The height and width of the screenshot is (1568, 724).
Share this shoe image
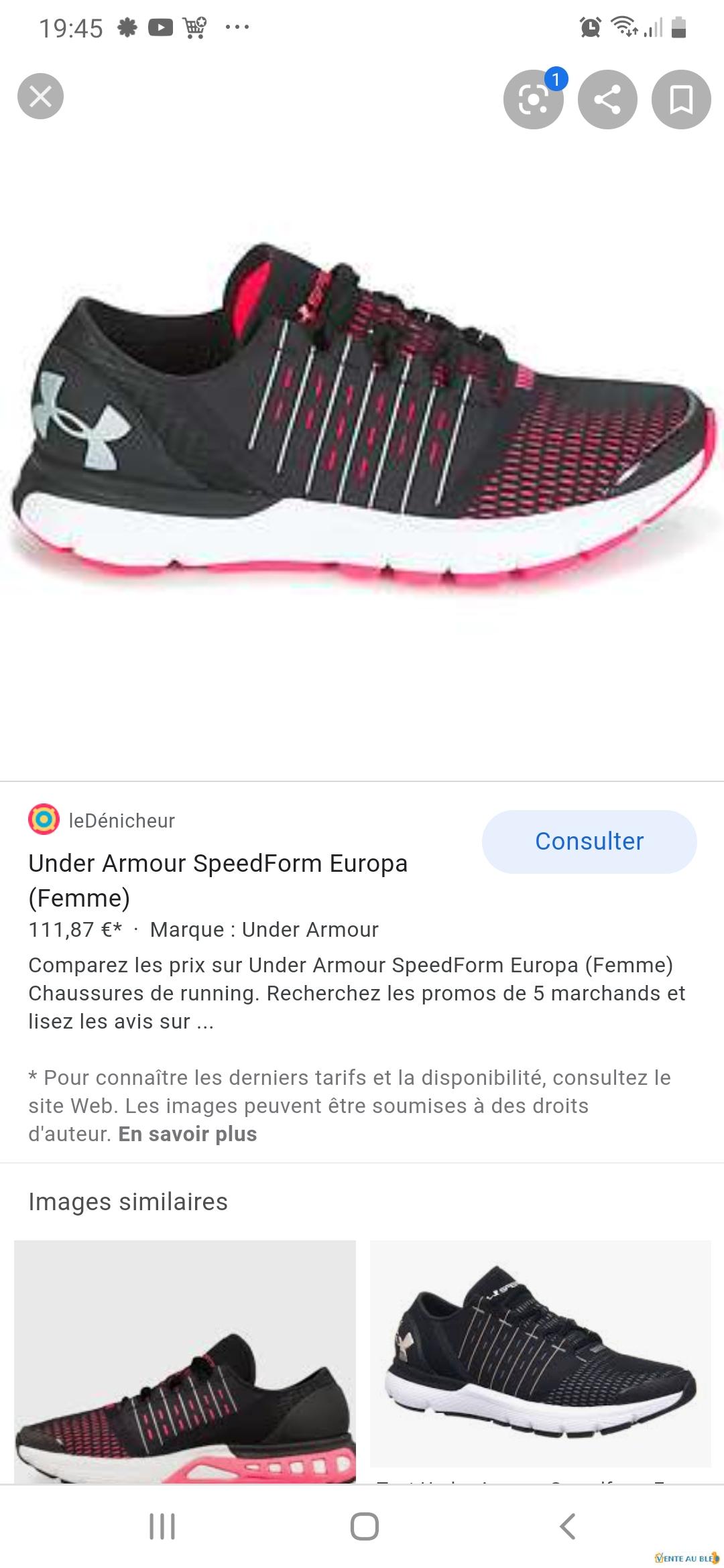(x=607, y=100)
